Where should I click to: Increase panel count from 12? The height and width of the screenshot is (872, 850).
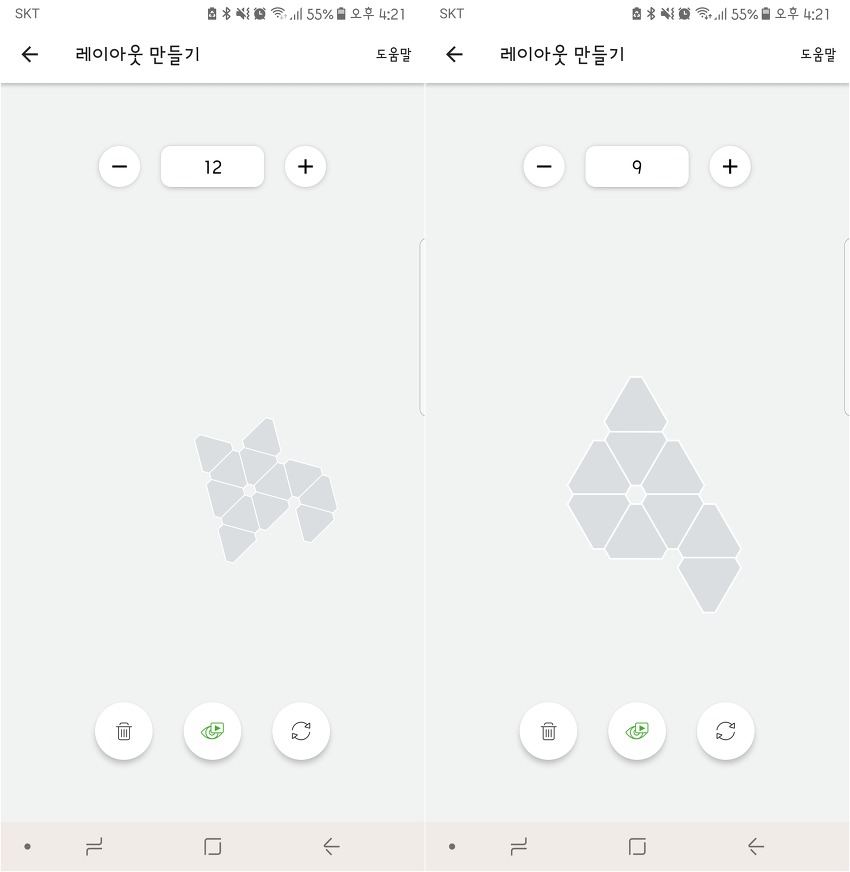point(305,166)
